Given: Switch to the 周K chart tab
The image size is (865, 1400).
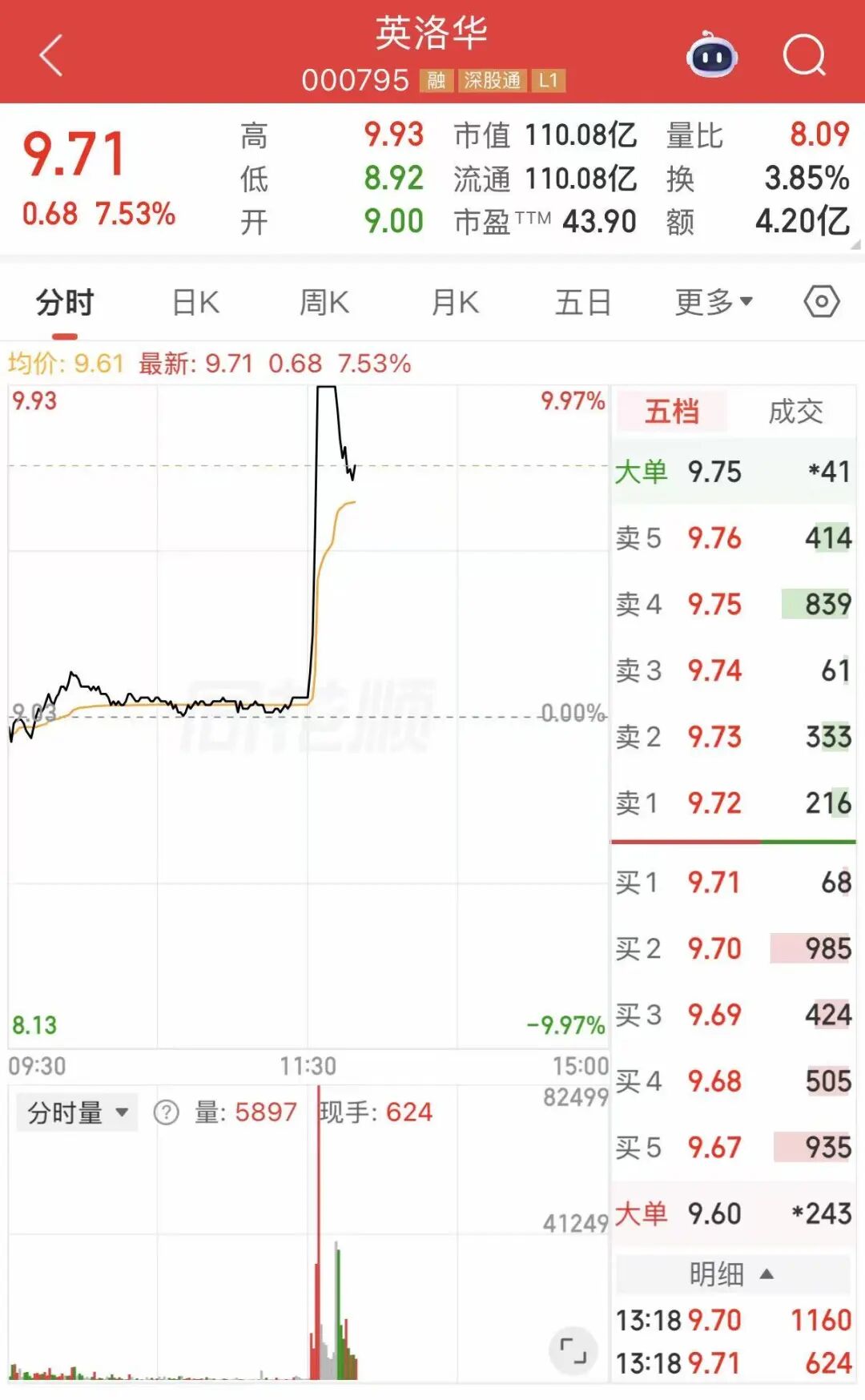Looking at the screenshot, I should (324, 303).
